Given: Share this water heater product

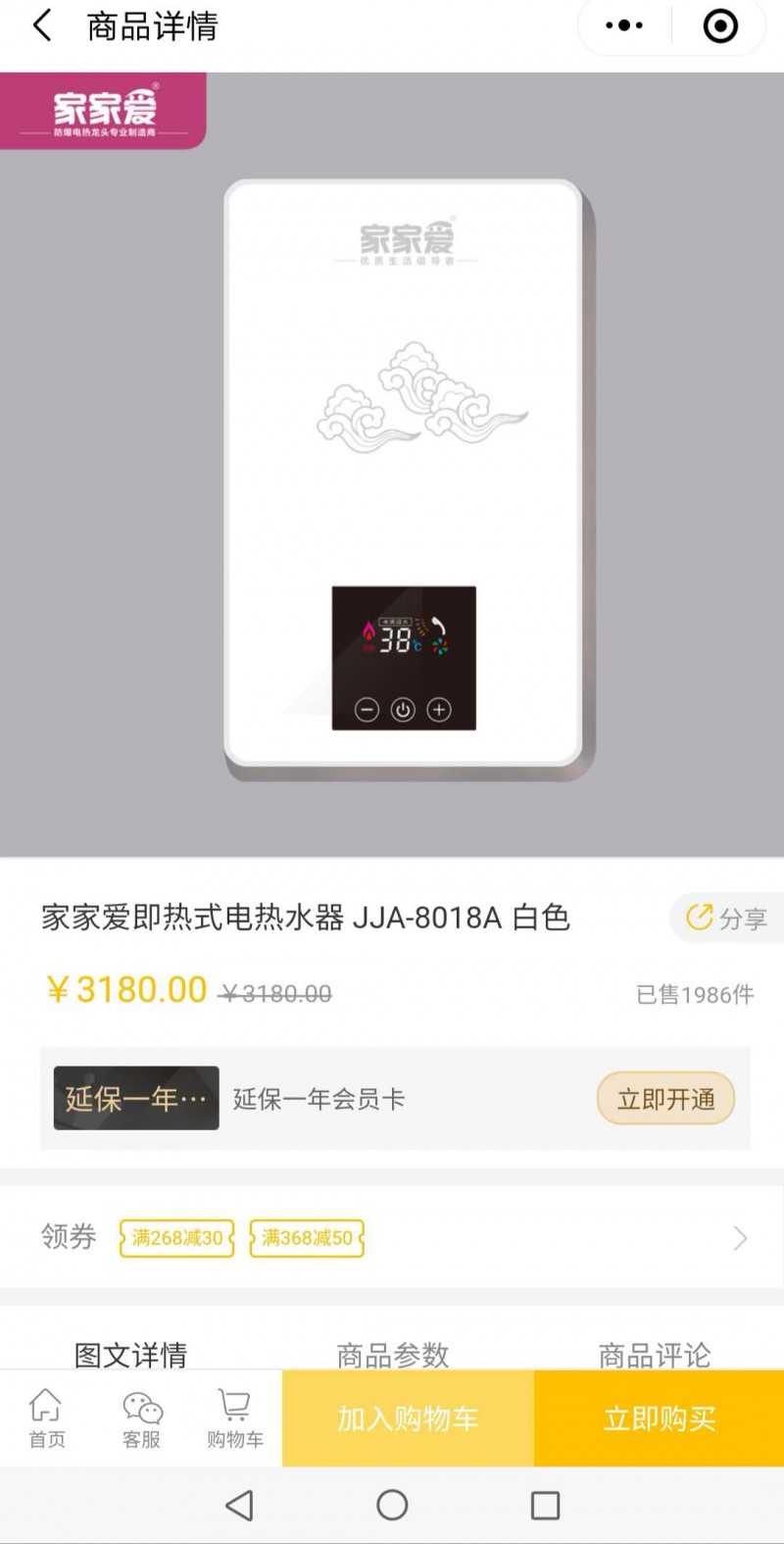Looking at the screenshot, I should [727, 919].
